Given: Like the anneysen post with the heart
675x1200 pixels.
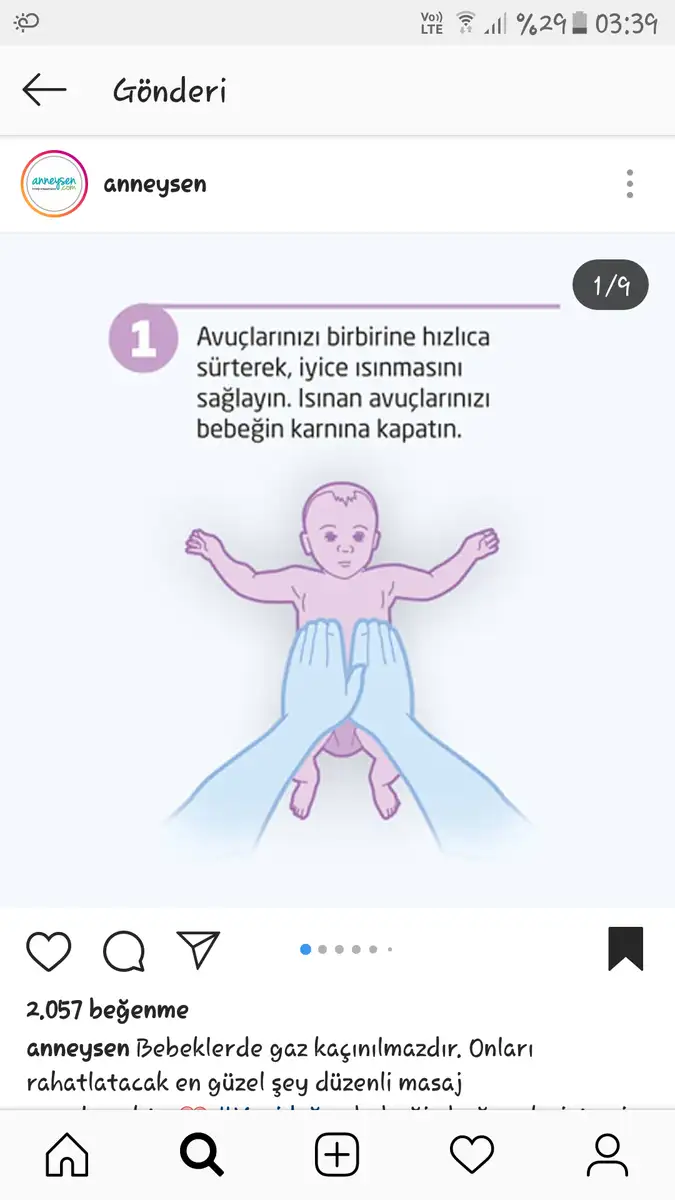Looking at the screenshot, I should (x=48, y=950).
